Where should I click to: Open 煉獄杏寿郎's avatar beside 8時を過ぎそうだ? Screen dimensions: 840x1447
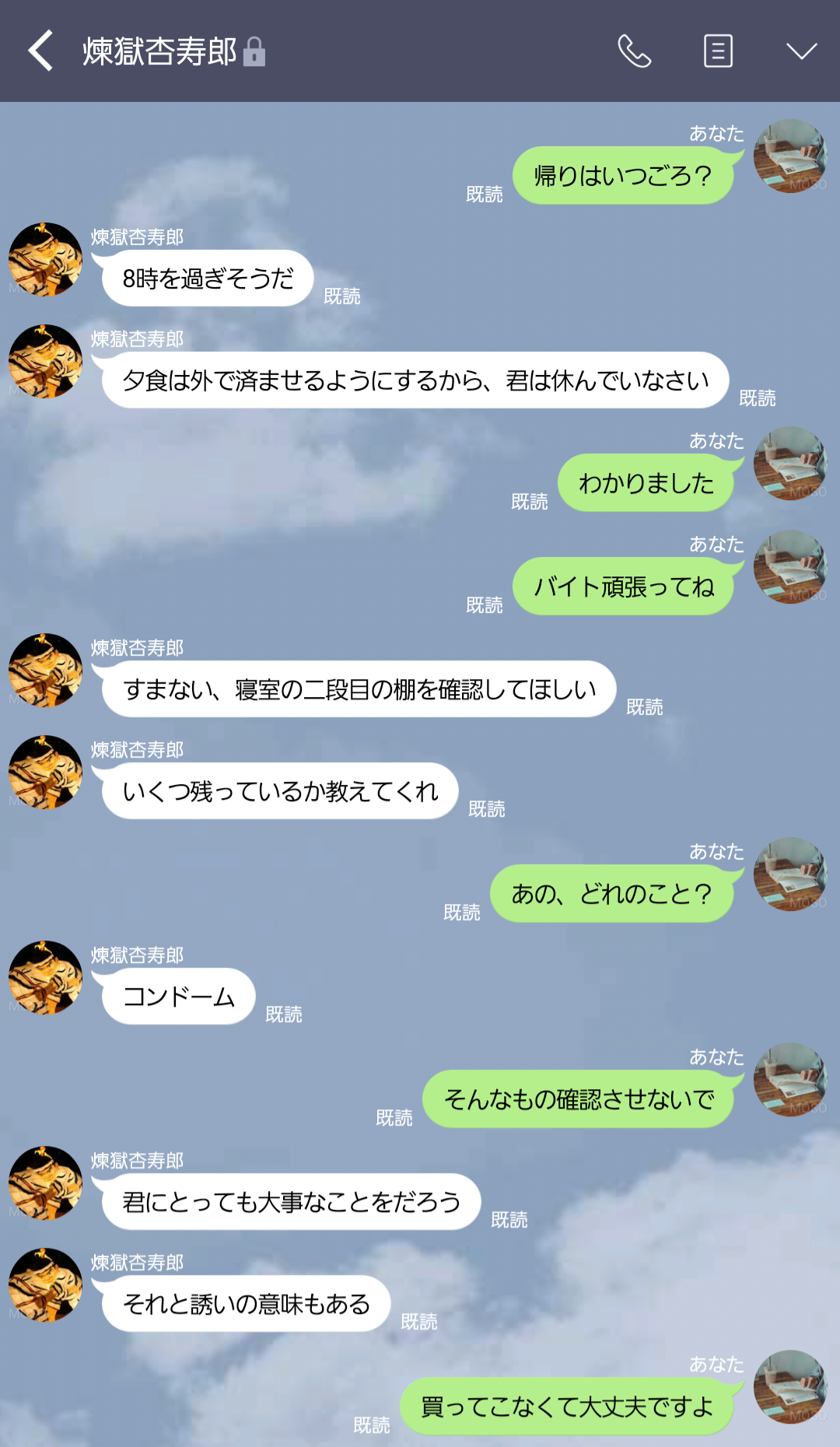(x=45, y=260)
